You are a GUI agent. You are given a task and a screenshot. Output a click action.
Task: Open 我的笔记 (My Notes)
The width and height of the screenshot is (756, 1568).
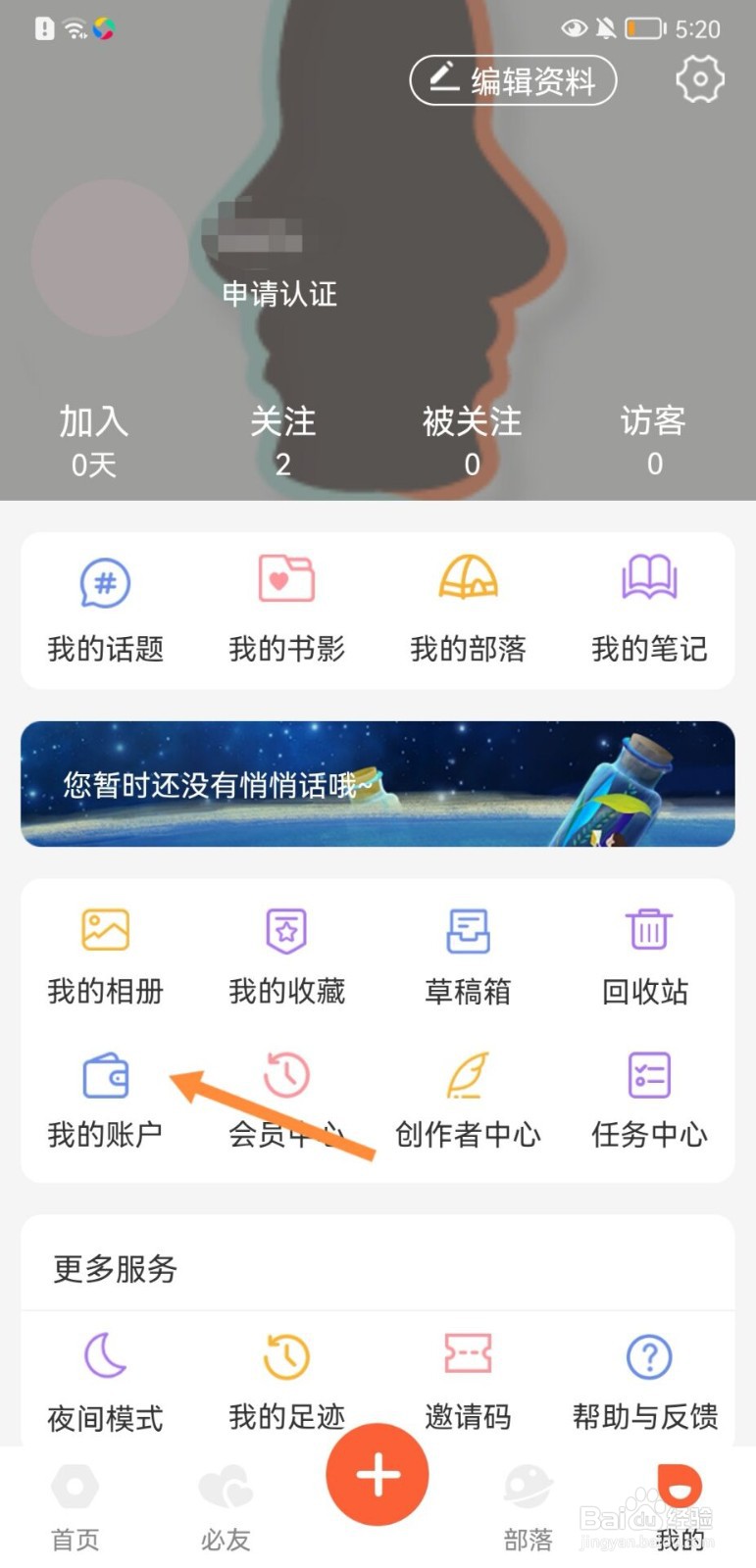(x=648, y=608)
